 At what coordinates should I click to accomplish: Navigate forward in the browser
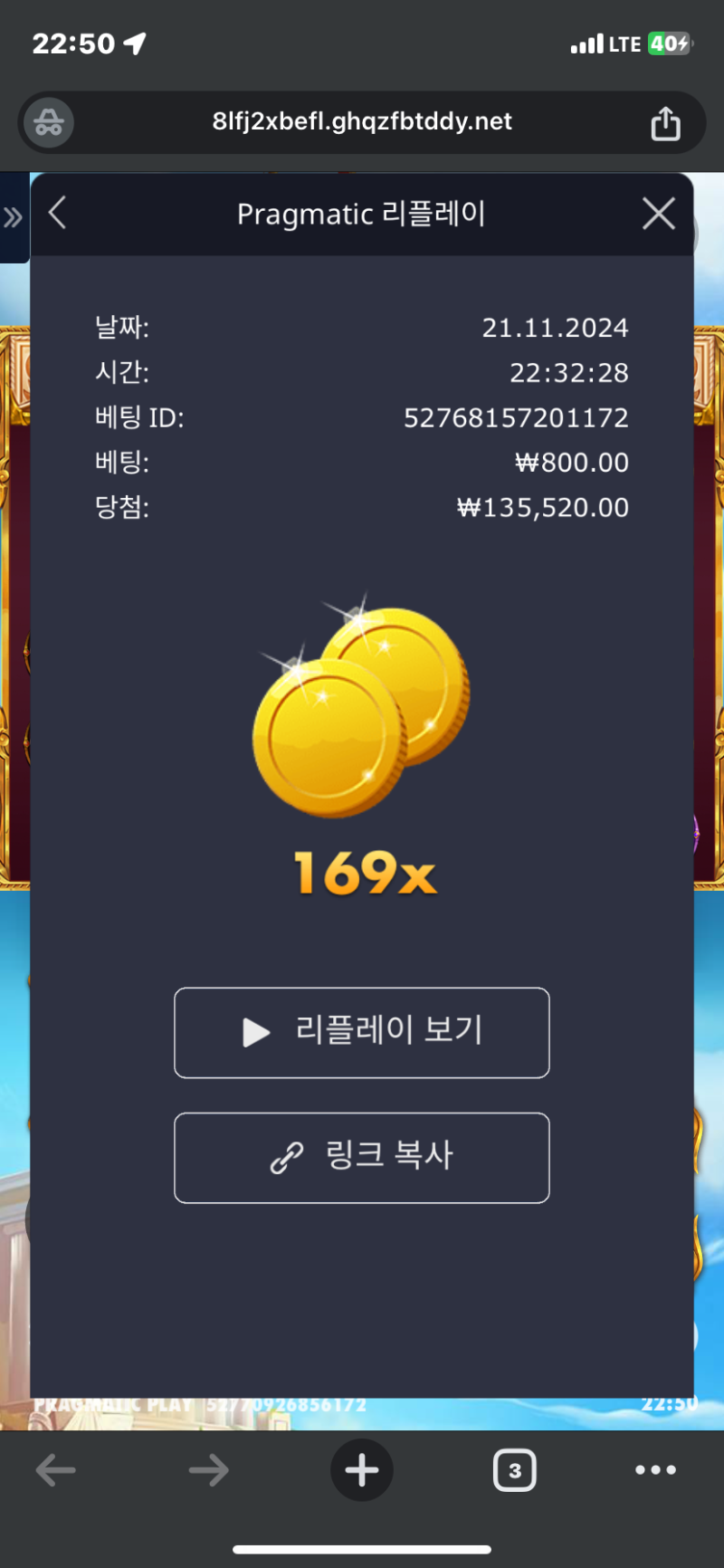tap(209, 1470)
